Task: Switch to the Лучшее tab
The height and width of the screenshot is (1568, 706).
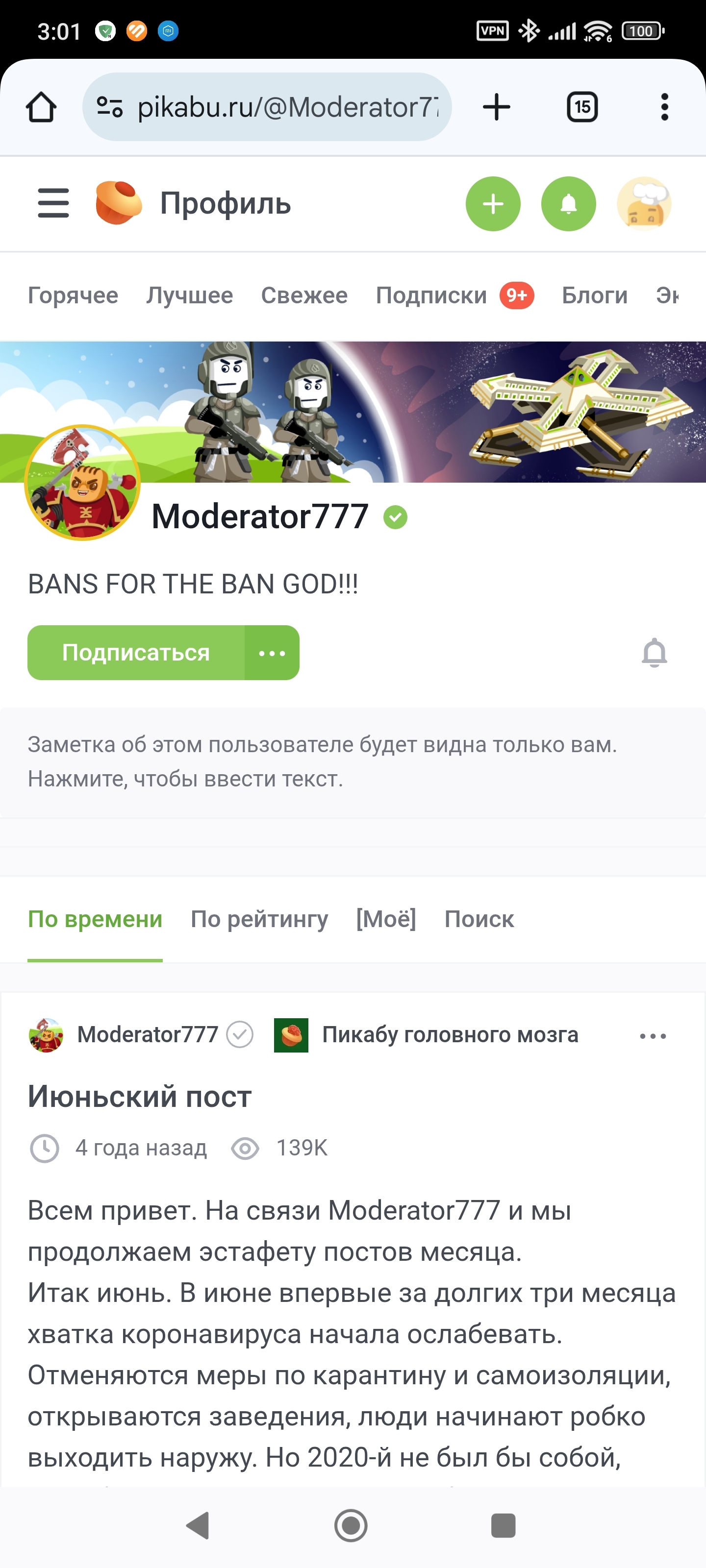Action: [x=189, y=295]
